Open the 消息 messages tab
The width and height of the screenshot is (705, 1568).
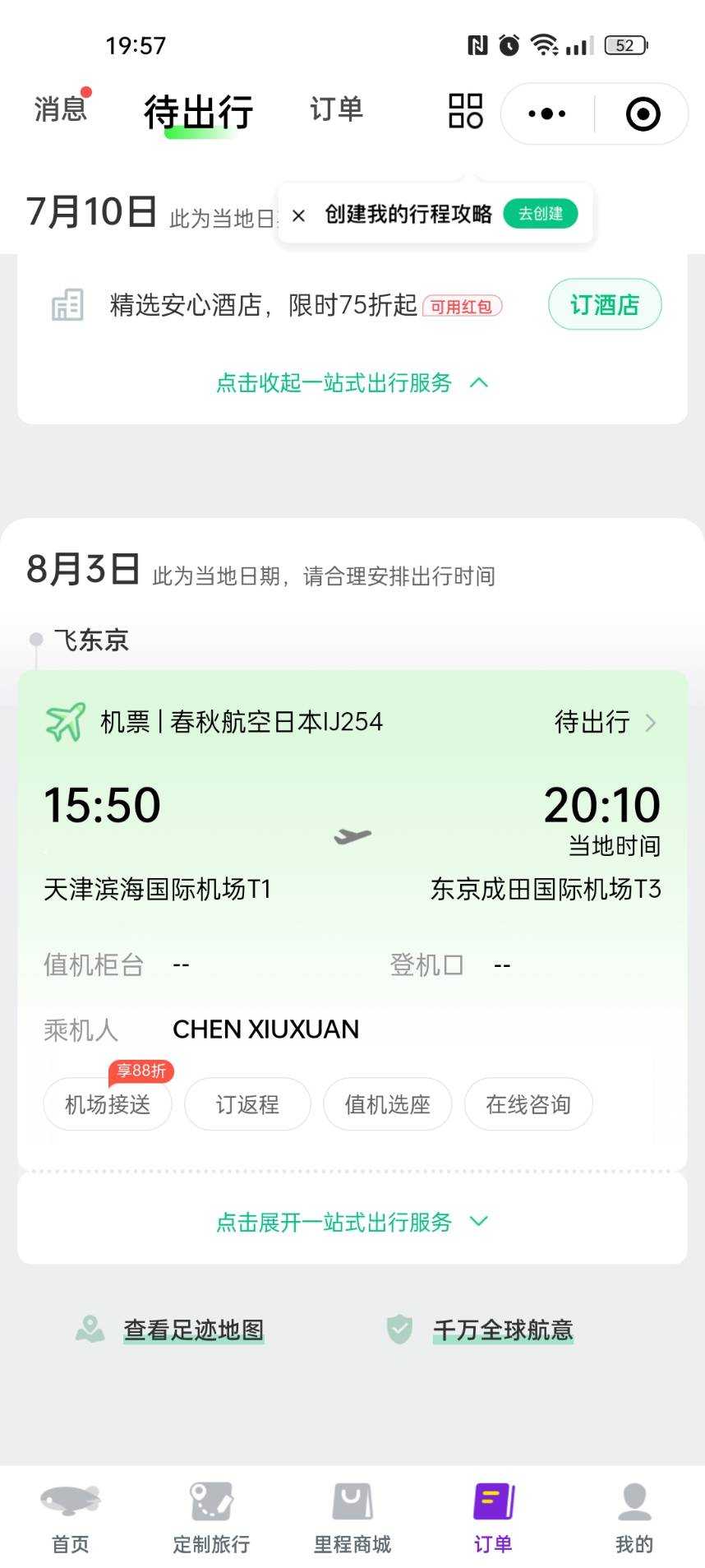[60, 109]
